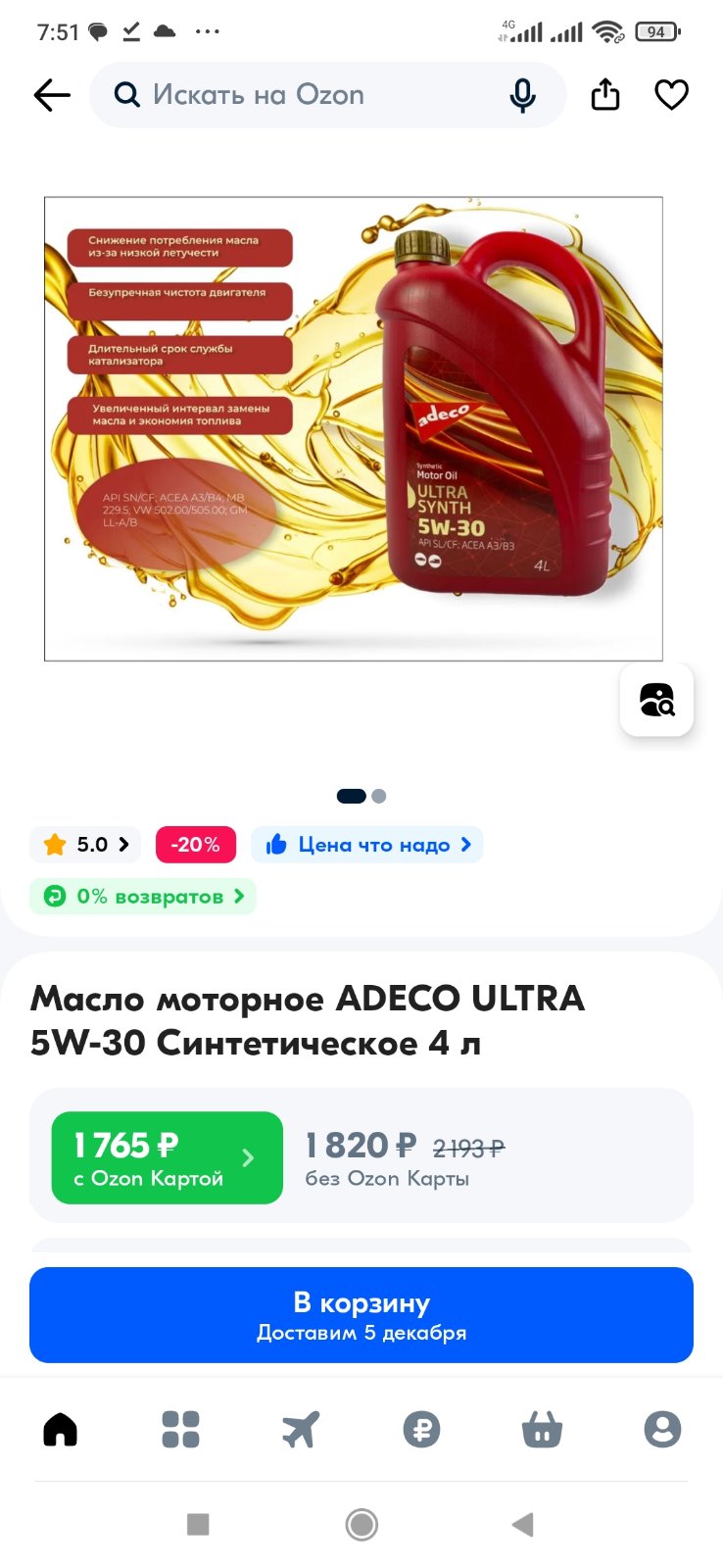Go back using the arrow icon
Image resolution: width=723 pixels, height=1568 pixels.
(52, 95)
